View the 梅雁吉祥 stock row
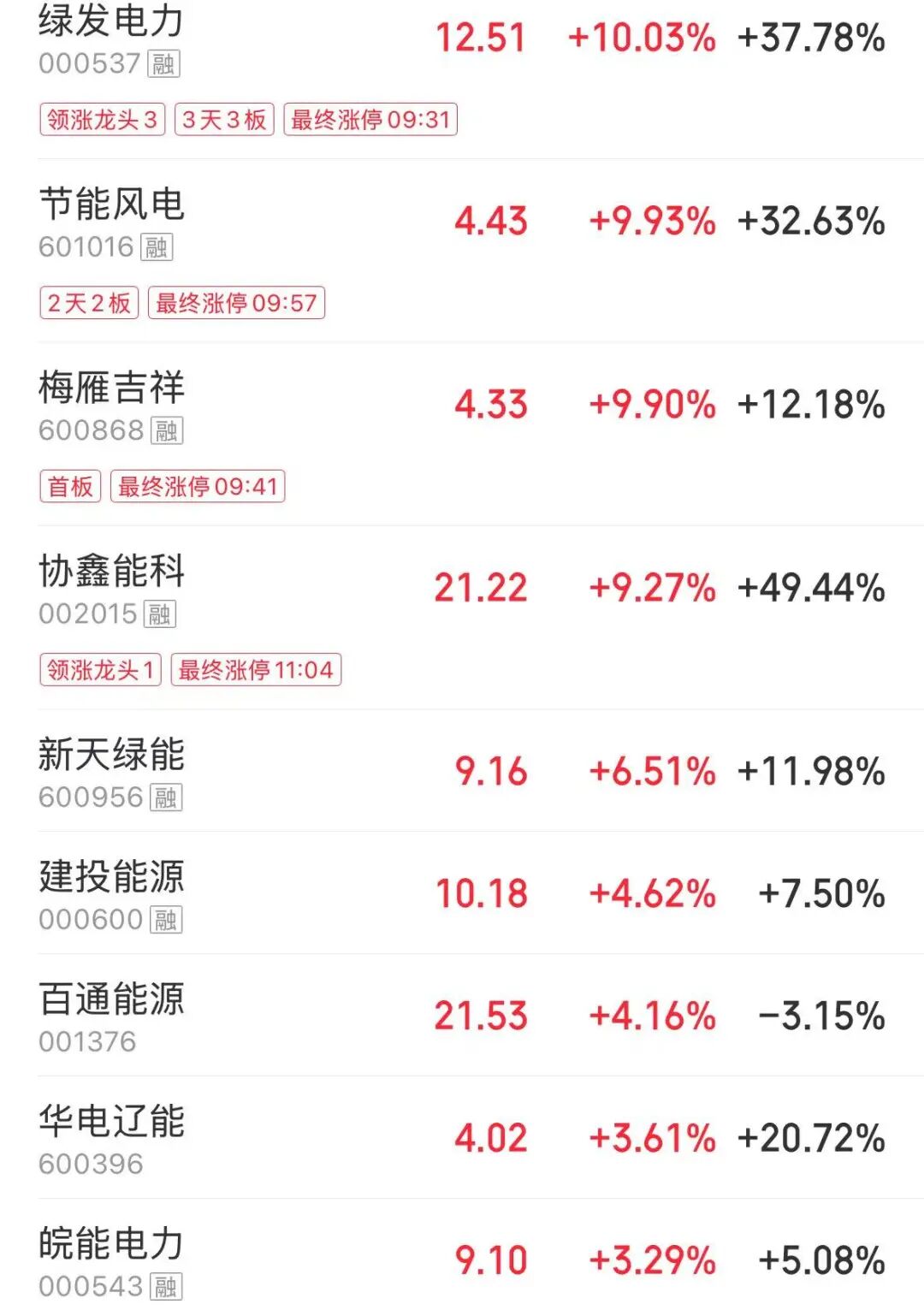 (111, 388)
